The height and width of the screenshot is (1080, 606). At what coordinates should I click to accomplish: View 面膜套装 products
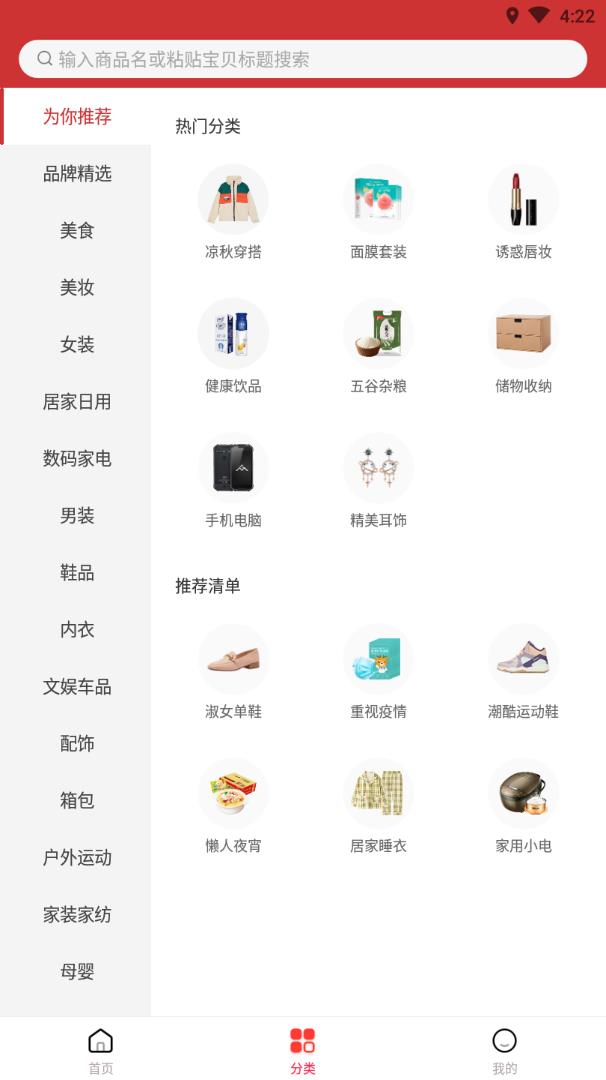378,212
